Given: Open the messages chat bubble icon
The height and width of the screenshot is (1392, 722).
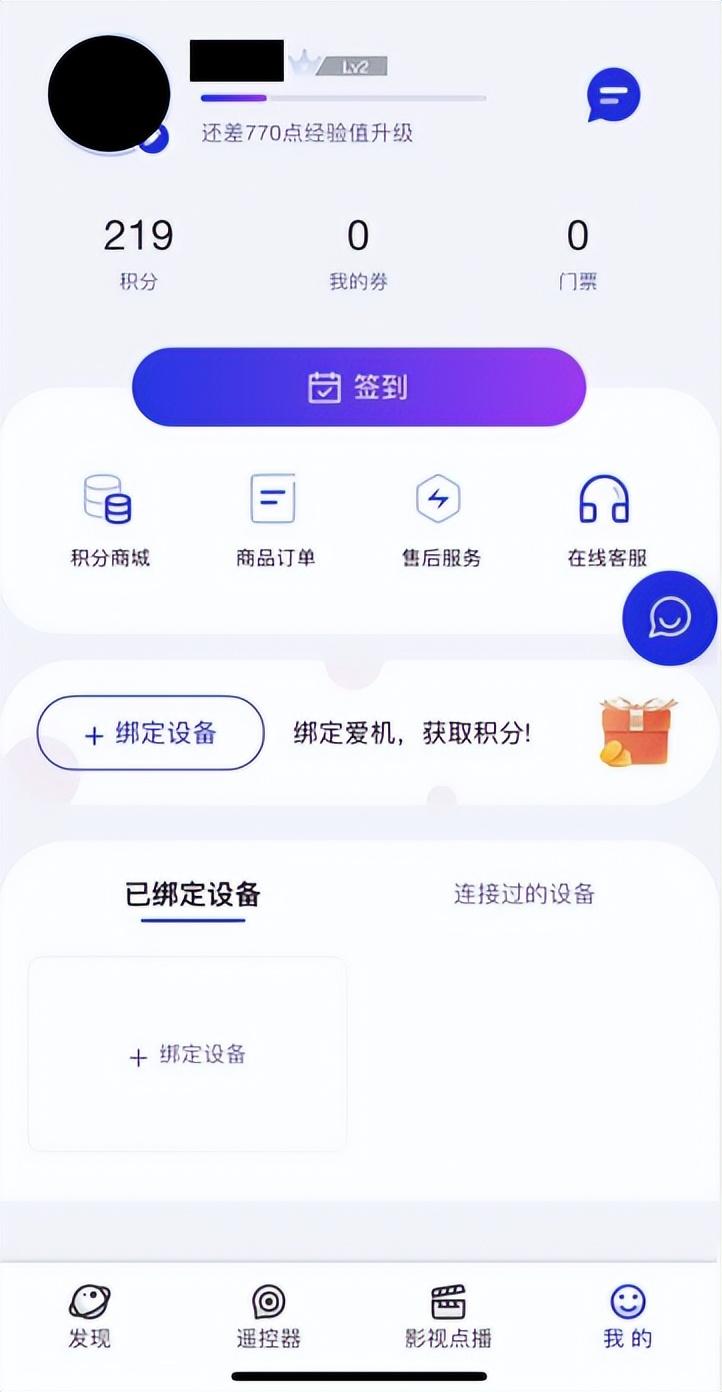Looking at the screenshot, I should [x=613, y=95].
